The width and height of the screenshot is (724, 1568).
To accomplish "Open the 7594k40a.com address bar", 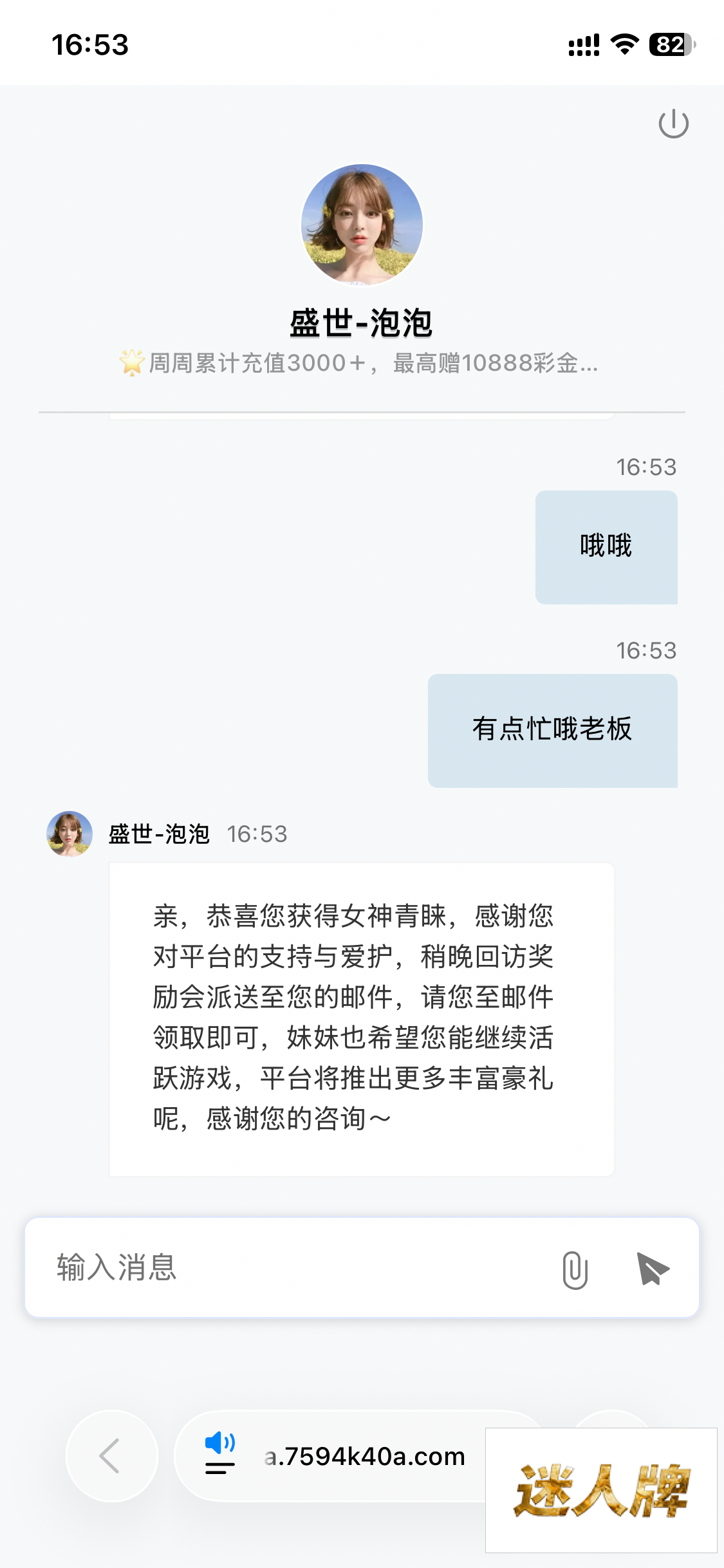I will [364, 1456].
